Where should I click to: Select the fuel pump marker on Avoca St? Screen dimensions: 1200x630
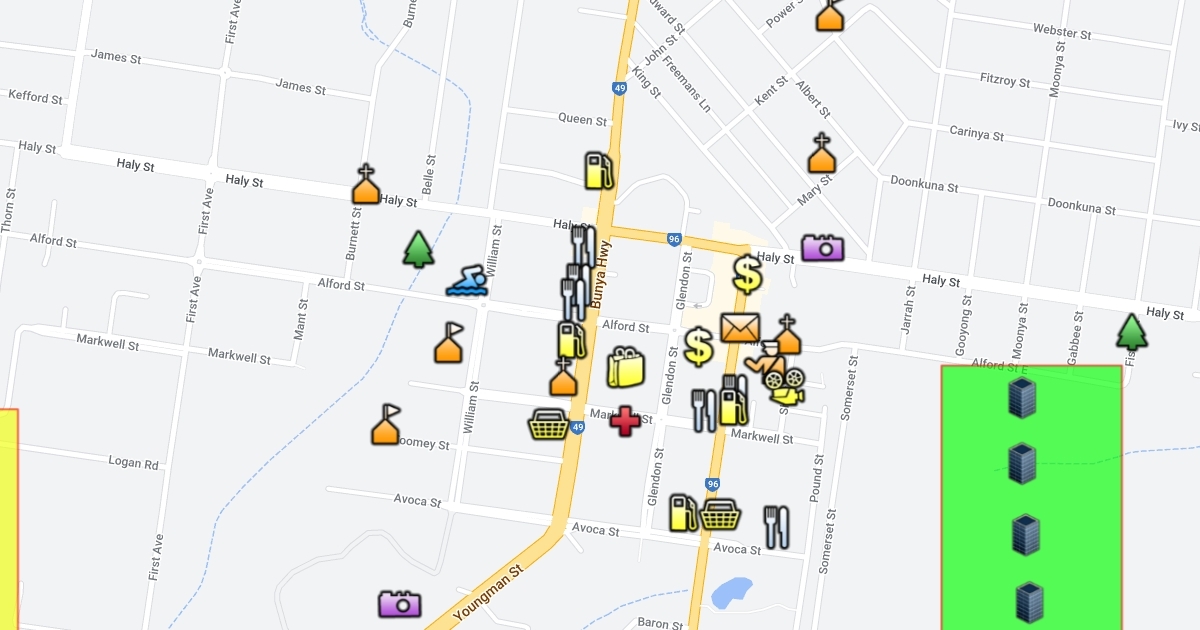click(683, 513)
